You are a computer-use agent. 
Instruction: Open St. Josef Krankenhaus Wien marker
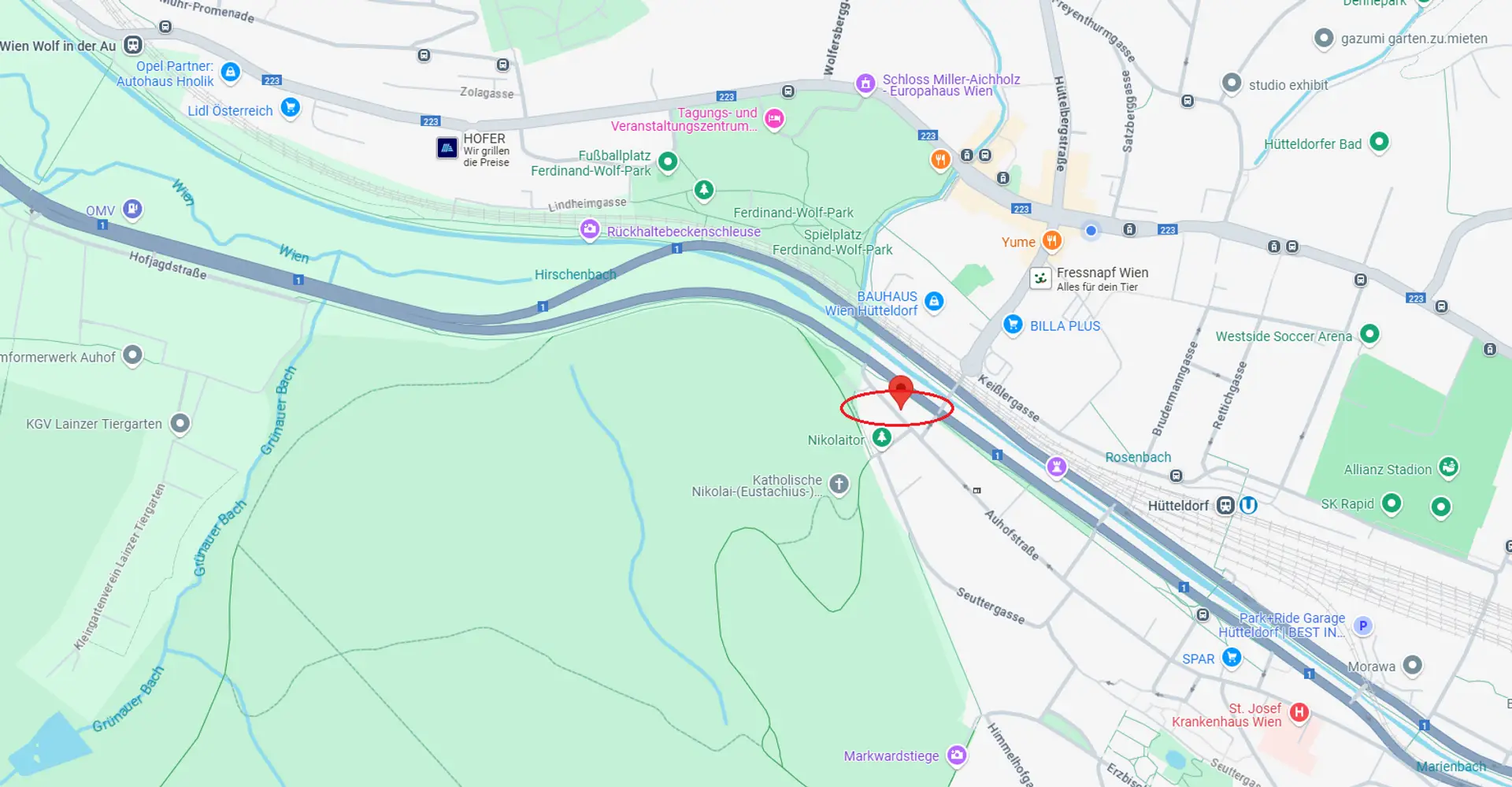[1299, 713]
